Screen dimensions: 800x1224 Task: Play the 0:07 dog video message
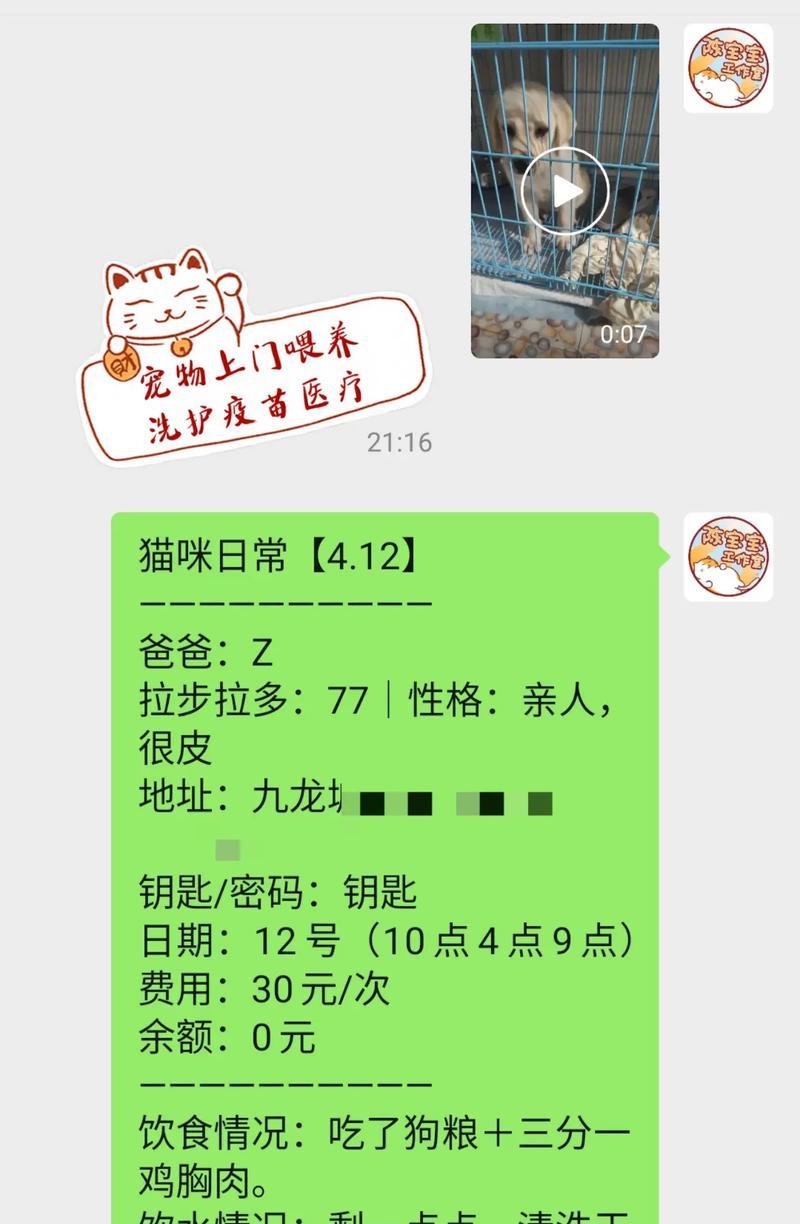(565, 191)
